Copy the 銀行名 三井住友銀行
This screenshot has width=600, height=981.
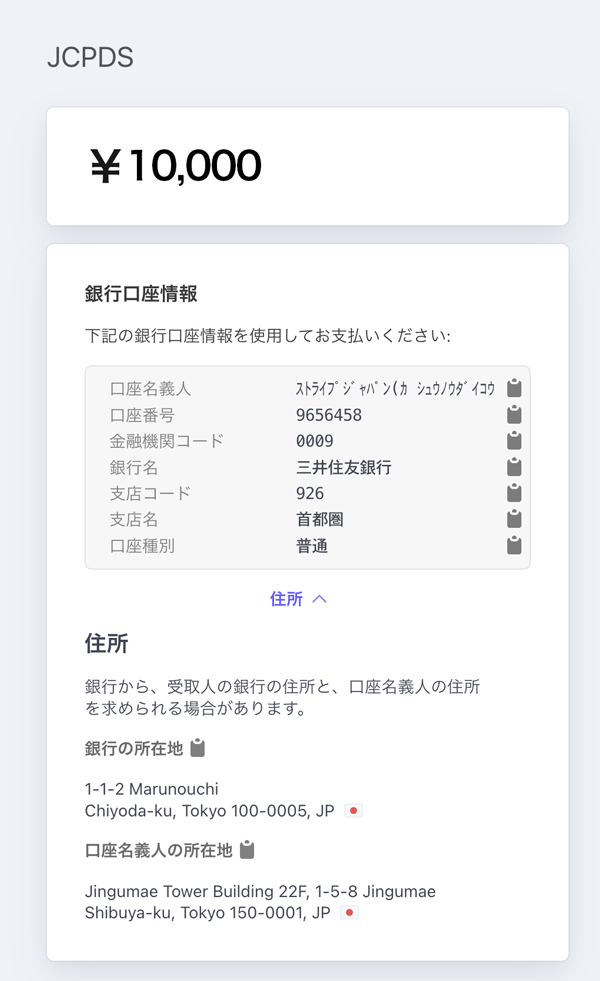514,466
